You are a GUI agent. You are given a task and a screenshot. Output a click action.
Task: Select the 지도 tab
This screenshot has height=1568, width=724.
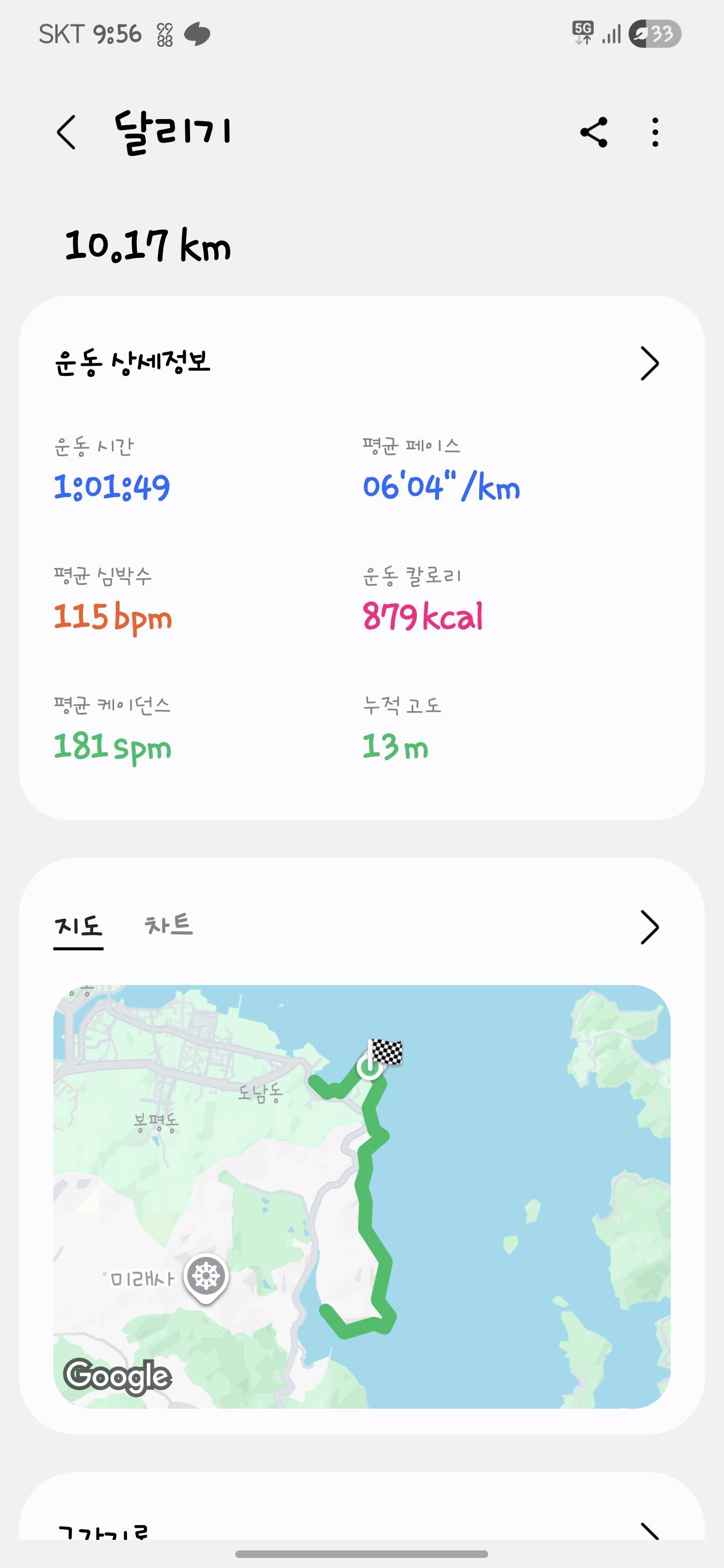pyautogui.click(x=78, y=926)
